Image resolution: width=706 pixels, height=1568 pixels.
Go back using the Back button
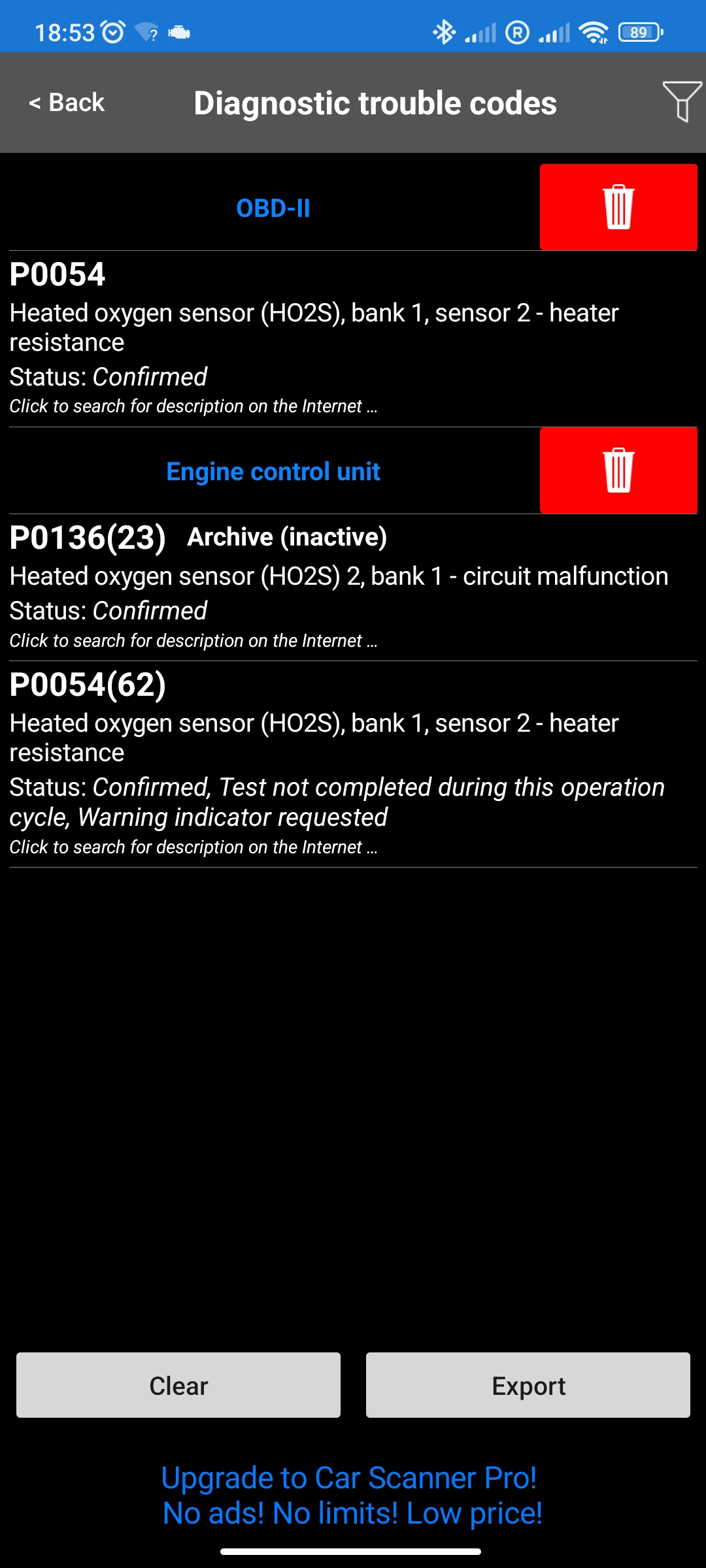(67, 103)
